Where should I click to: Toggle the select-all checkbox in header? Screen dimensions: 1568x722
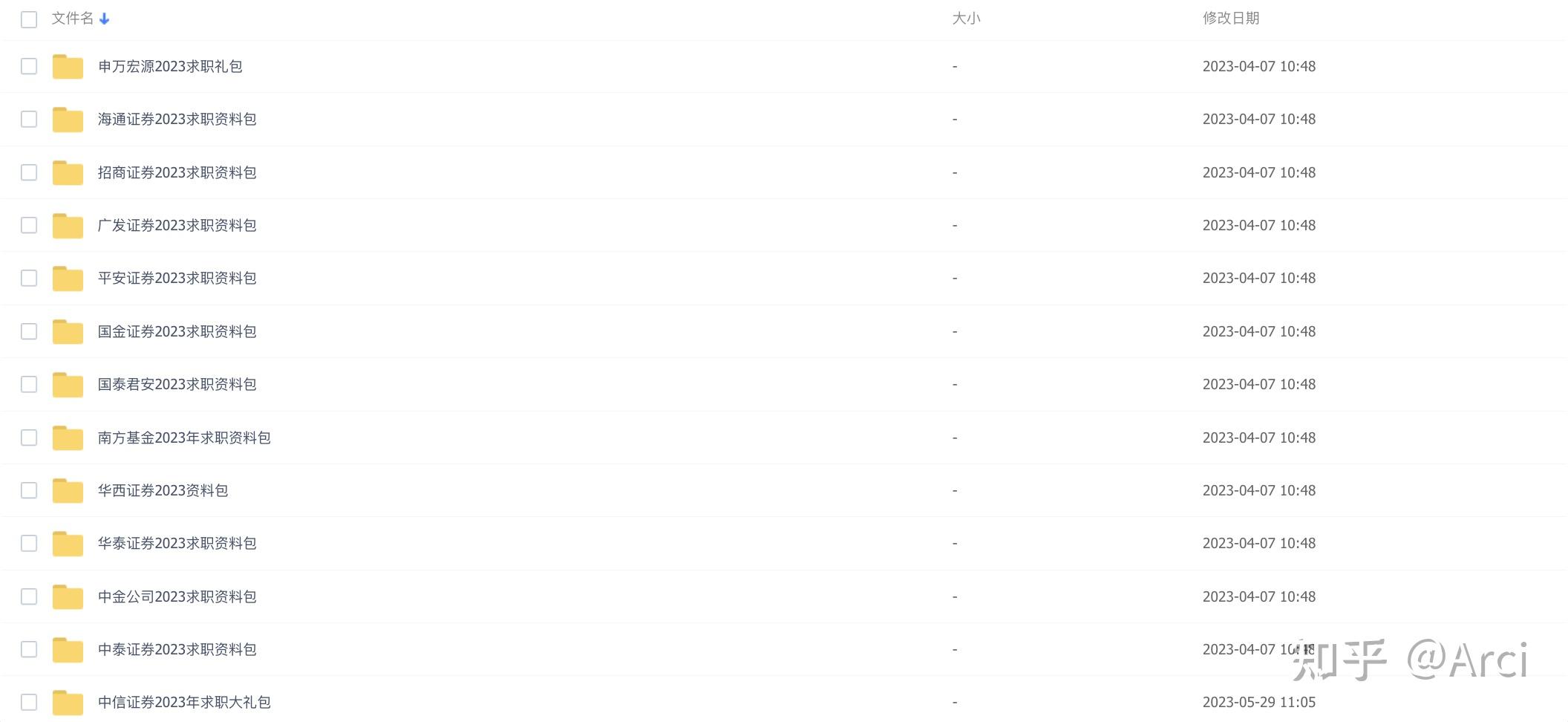29,19
